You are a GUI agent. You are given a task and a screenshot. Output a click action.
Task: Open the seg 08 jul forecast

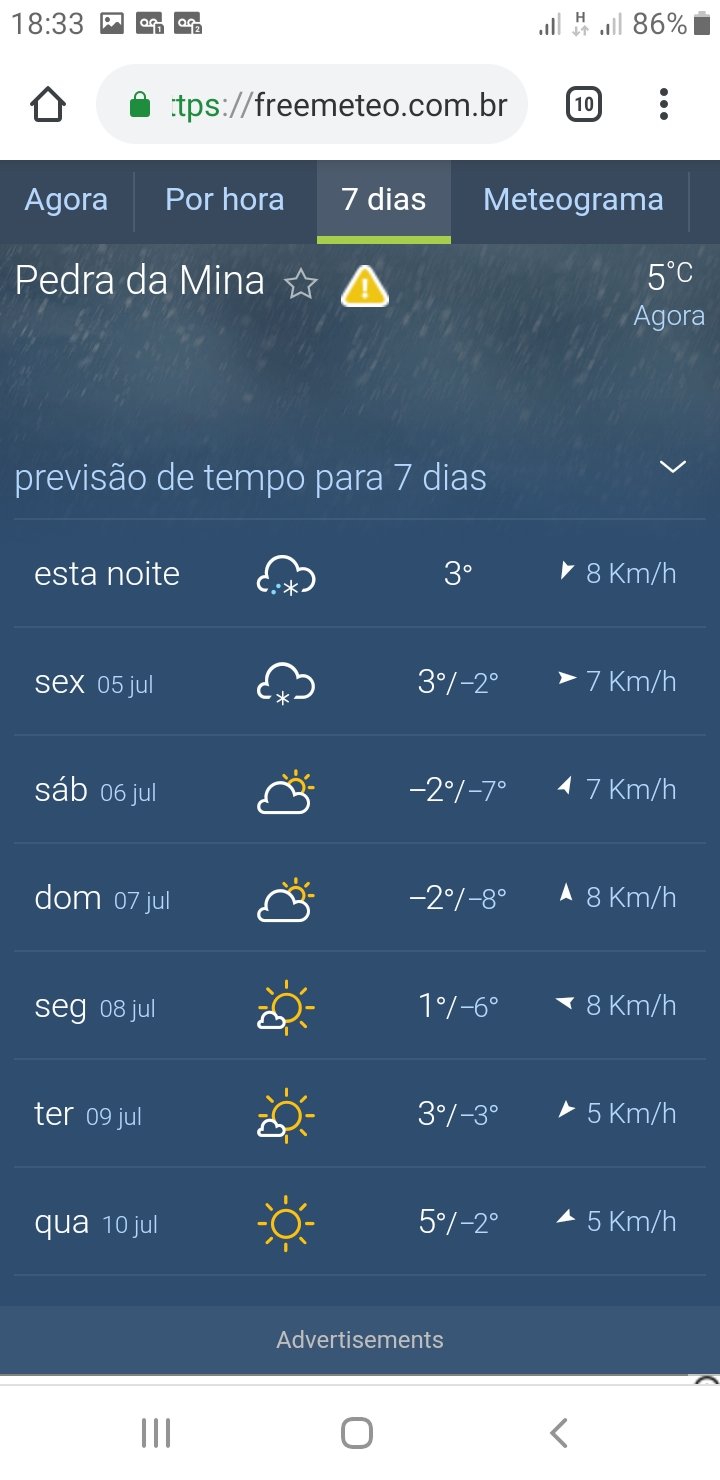point(360,1006)
